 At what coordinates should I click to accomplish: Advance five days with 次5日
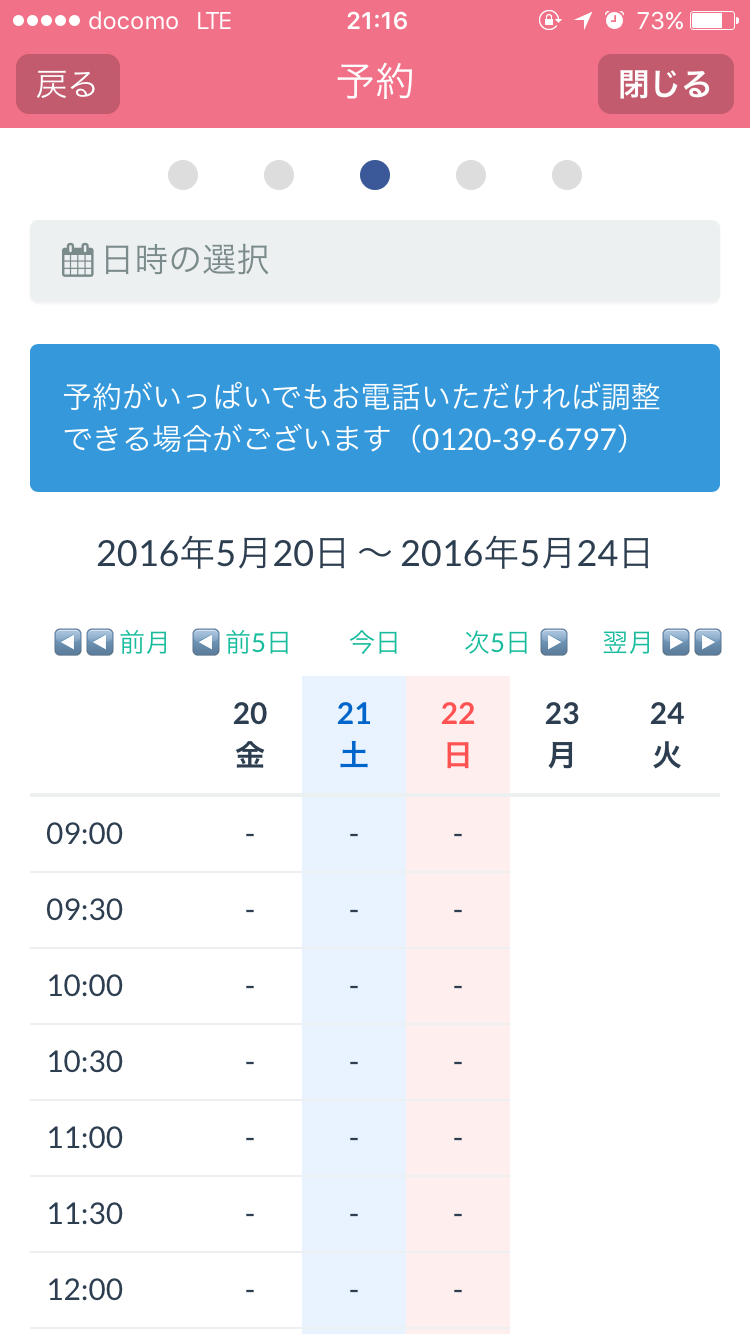coord(516,642)
